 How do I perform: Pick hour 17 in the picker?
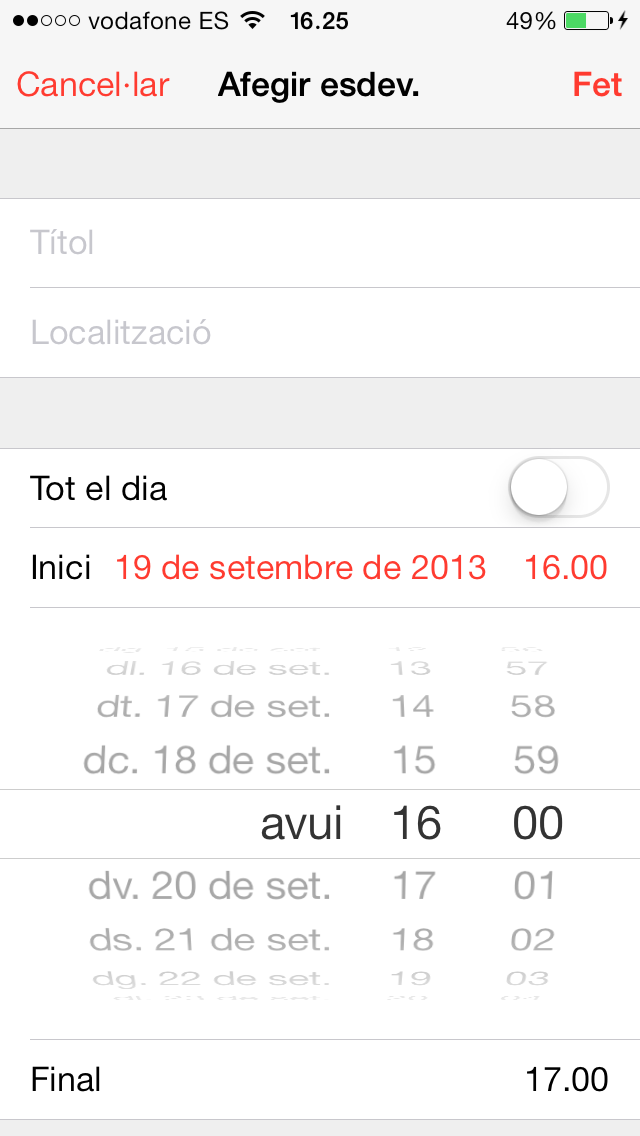(x=414, y=885)
